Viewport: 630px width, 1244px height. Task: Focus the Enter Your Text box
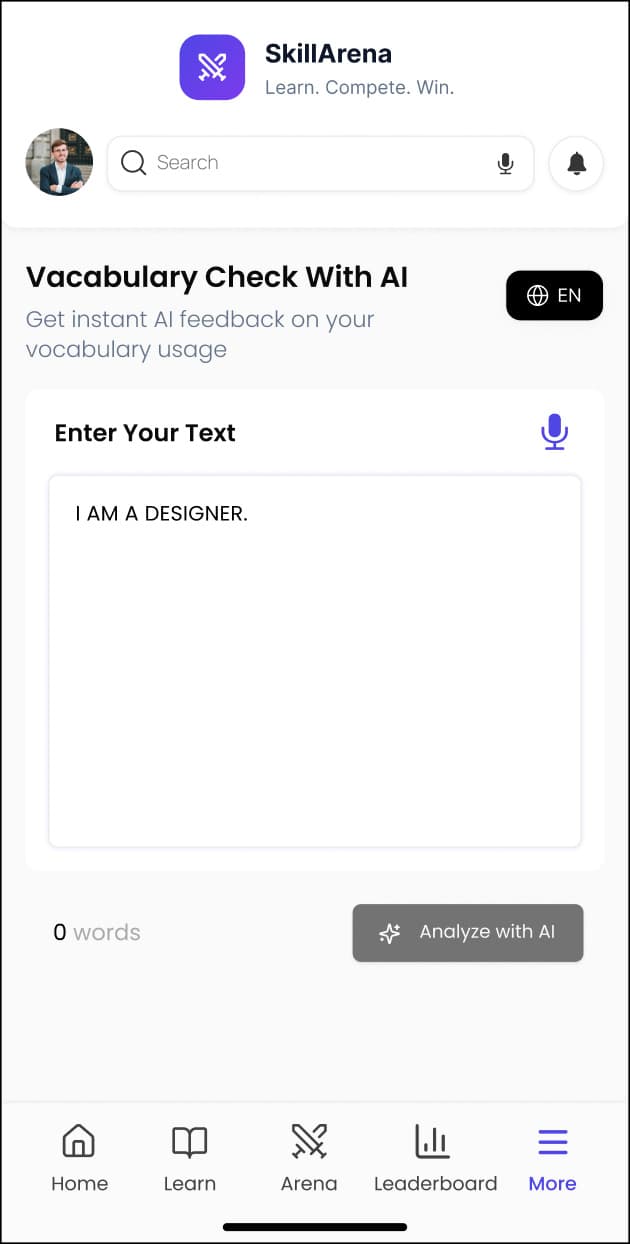coord(315,662)
